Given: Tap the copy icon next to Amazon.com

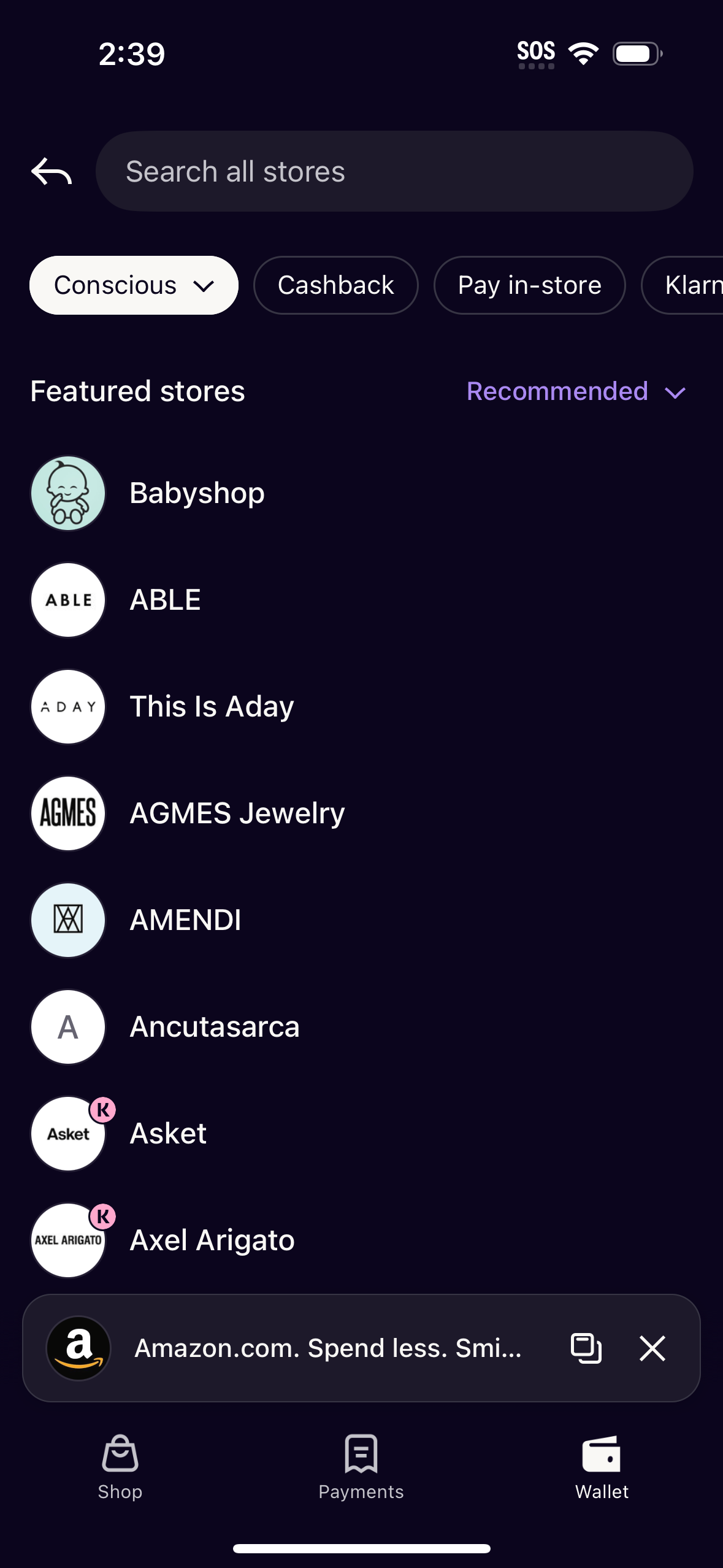Looking at the screenshot, I should coord(586,1348).
